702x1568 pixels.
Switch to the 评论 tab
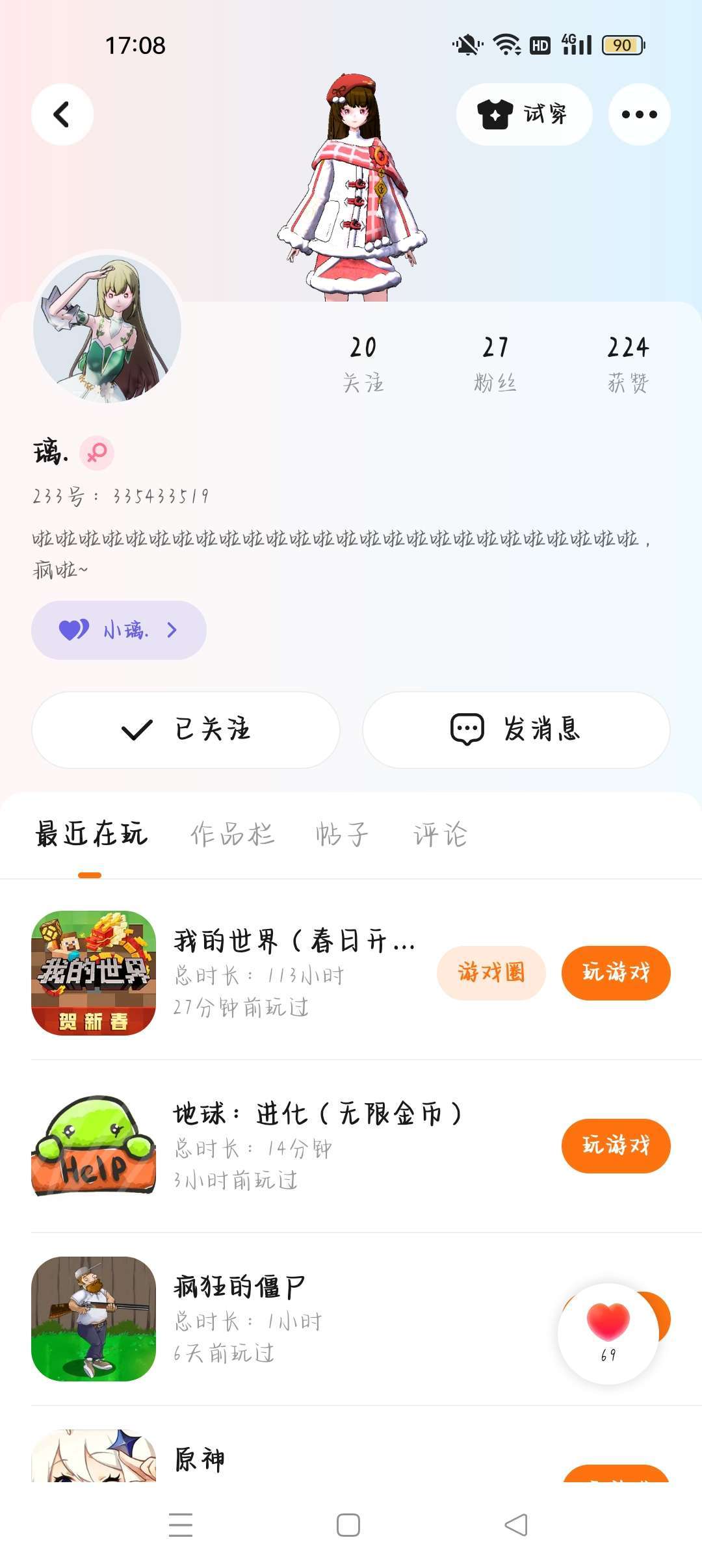tap(441, 834)
